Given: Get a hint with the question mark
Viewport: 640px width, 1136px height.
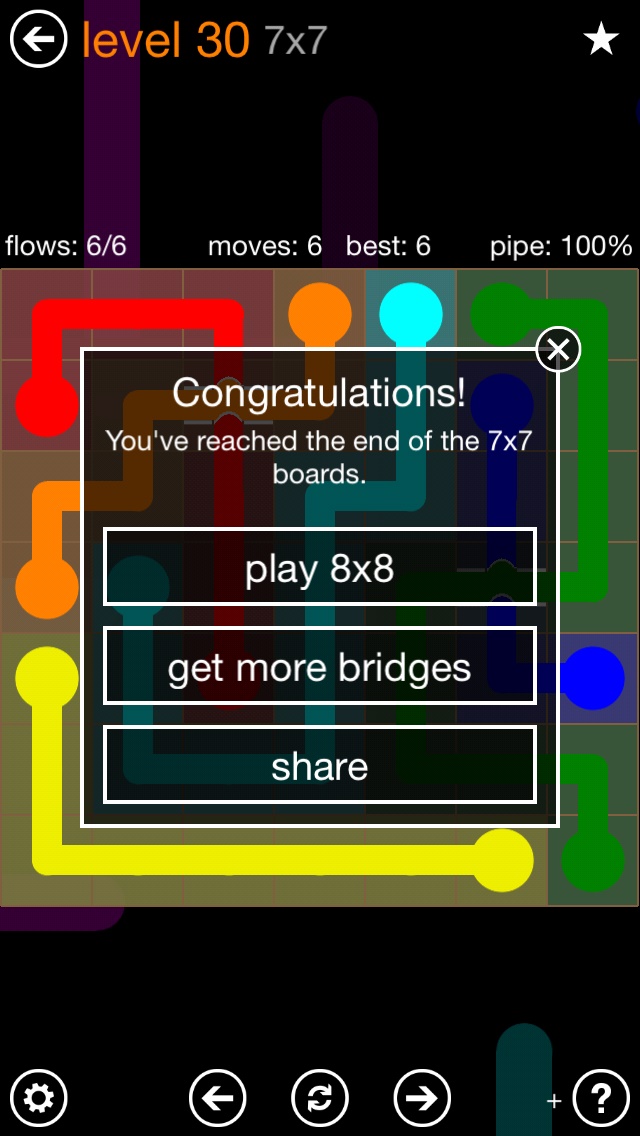Looking at the screenshot, I should [601, 1099].
